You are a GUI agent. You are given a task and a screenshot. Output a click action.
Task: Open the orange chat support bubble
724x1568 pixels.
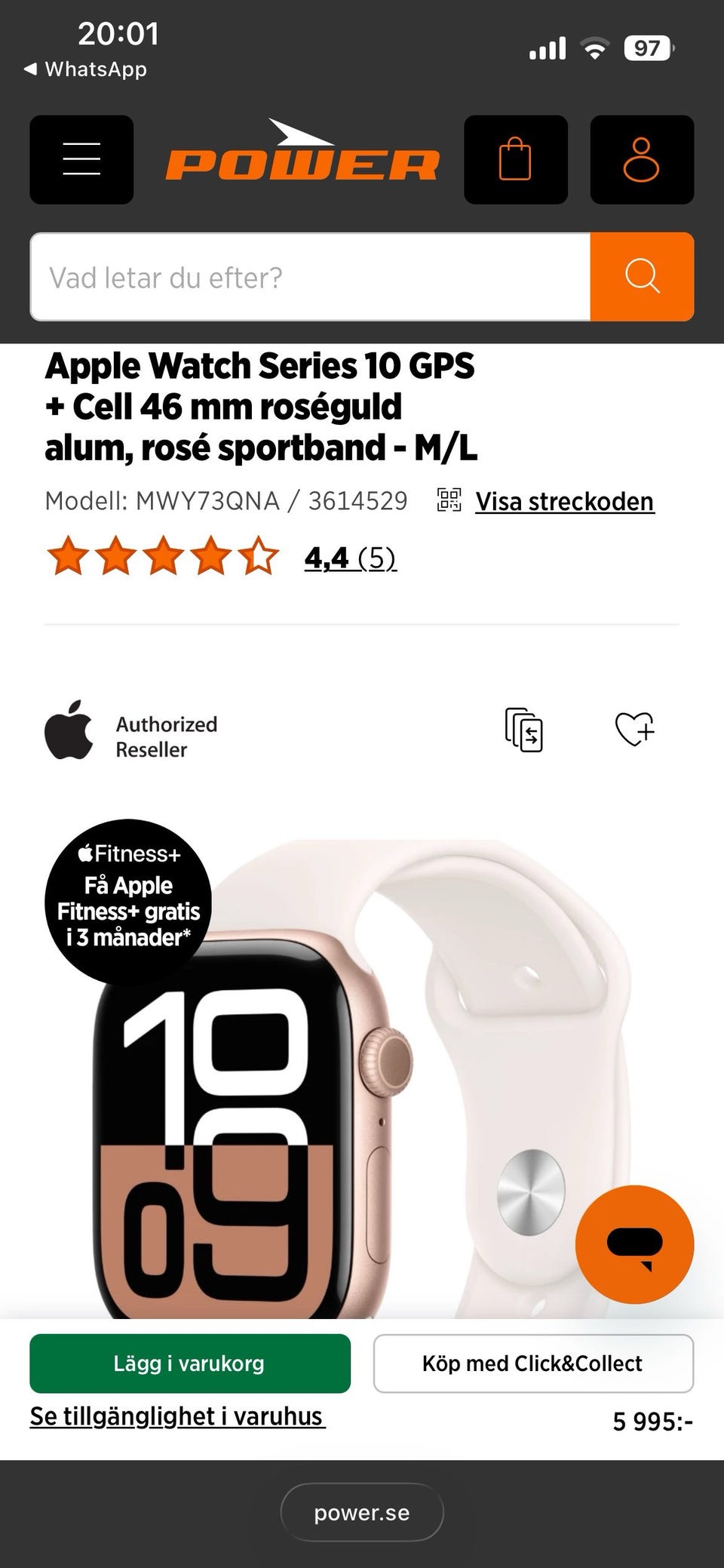634,1244
